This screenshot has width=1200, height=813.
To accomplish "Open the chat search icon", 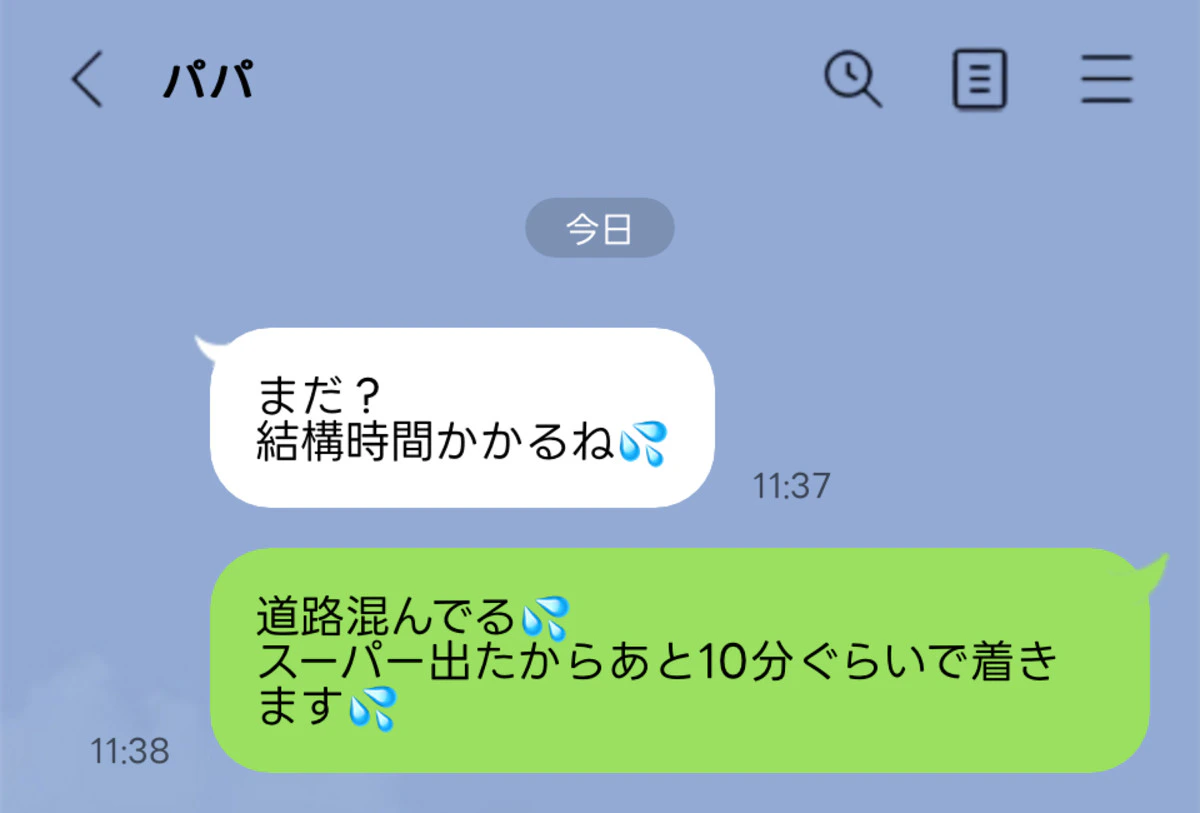I will coord(852,79).
